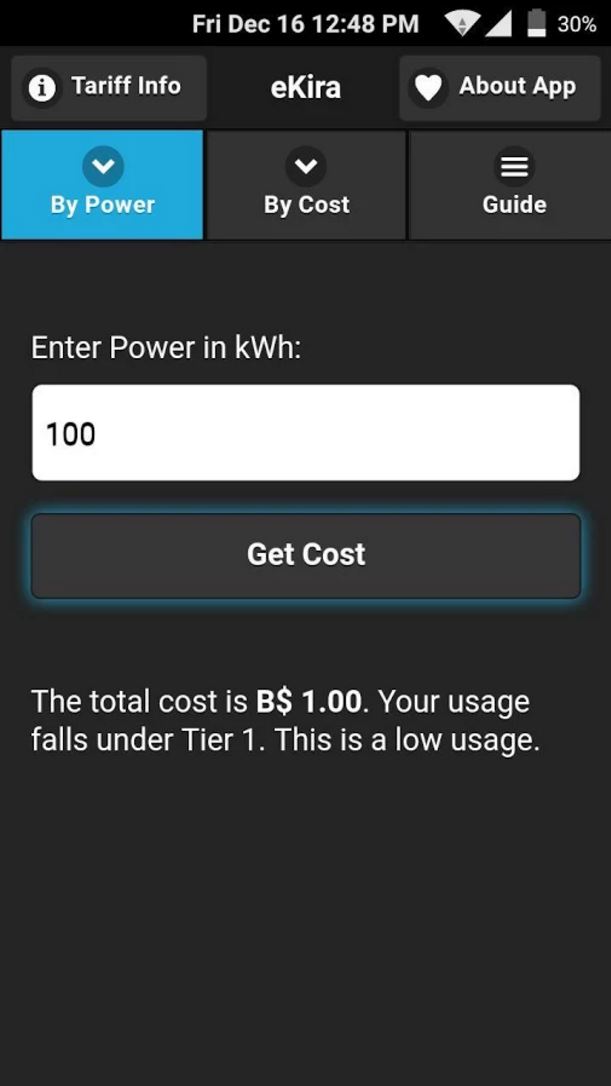Select the By Power tab
The image size is (611, 1086).
click(102, 185)
